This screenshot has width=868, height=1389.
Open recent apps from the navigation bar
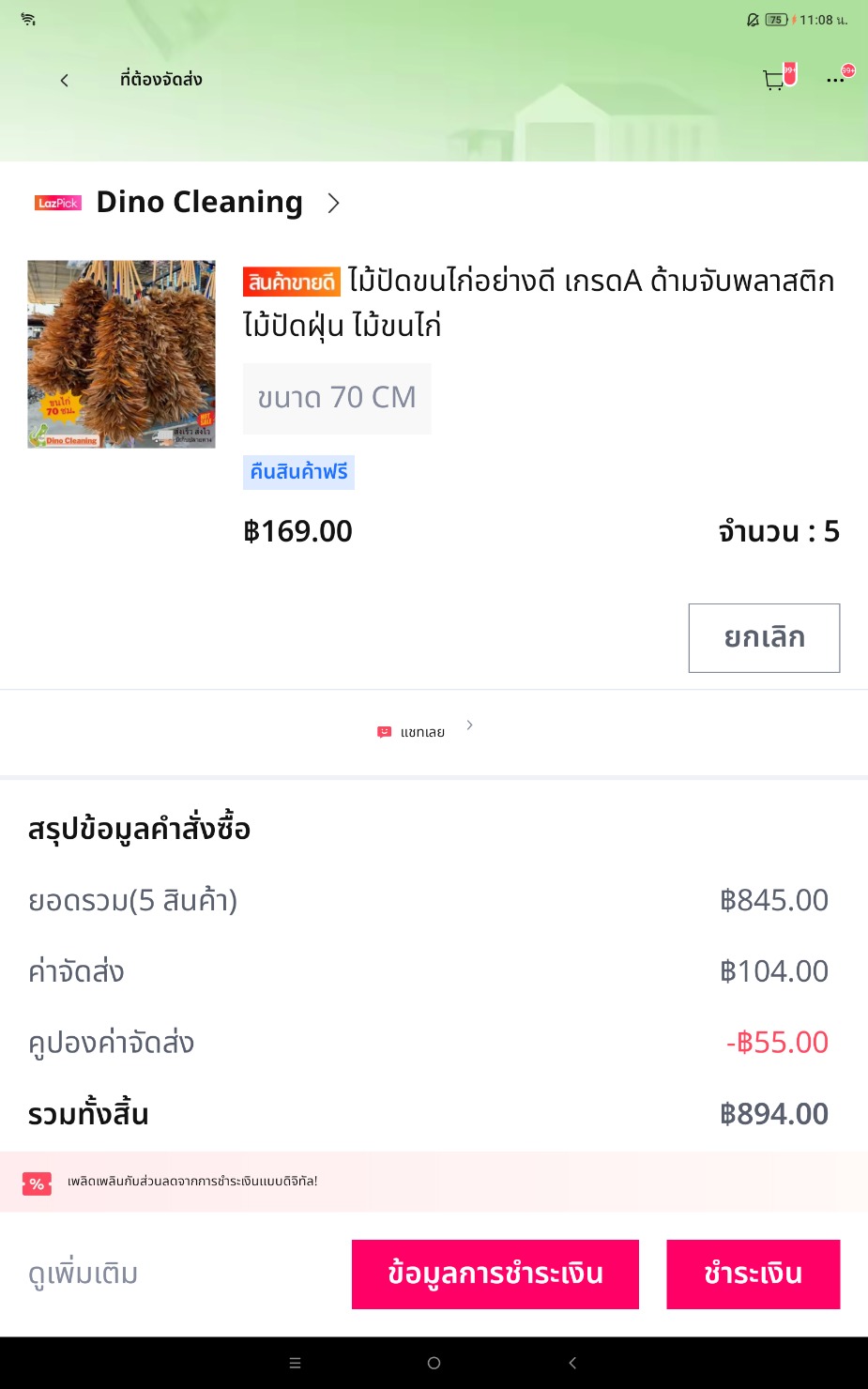click(x=295, y=1363)
